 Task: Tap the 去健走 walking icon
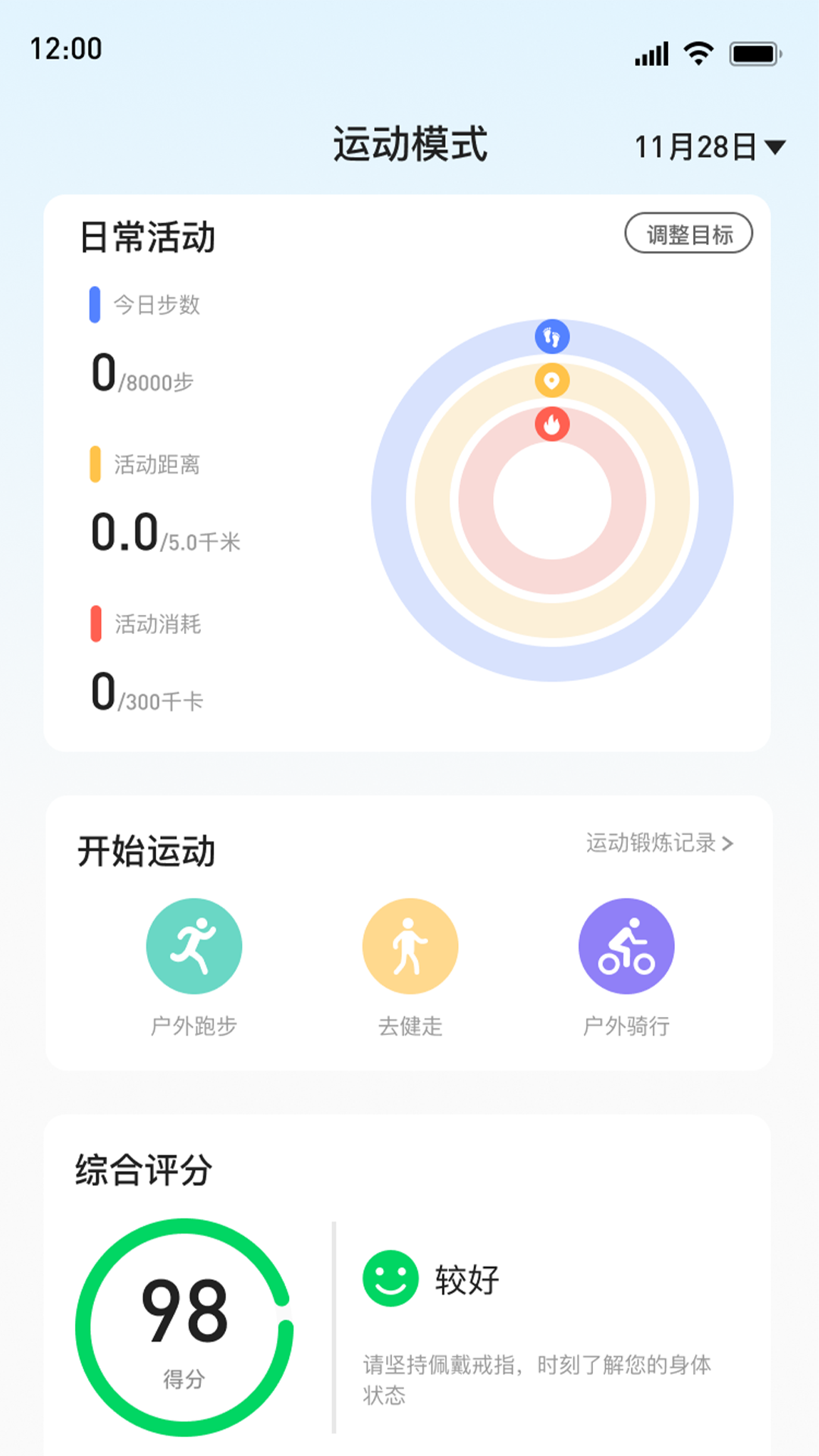coord(409,945)
